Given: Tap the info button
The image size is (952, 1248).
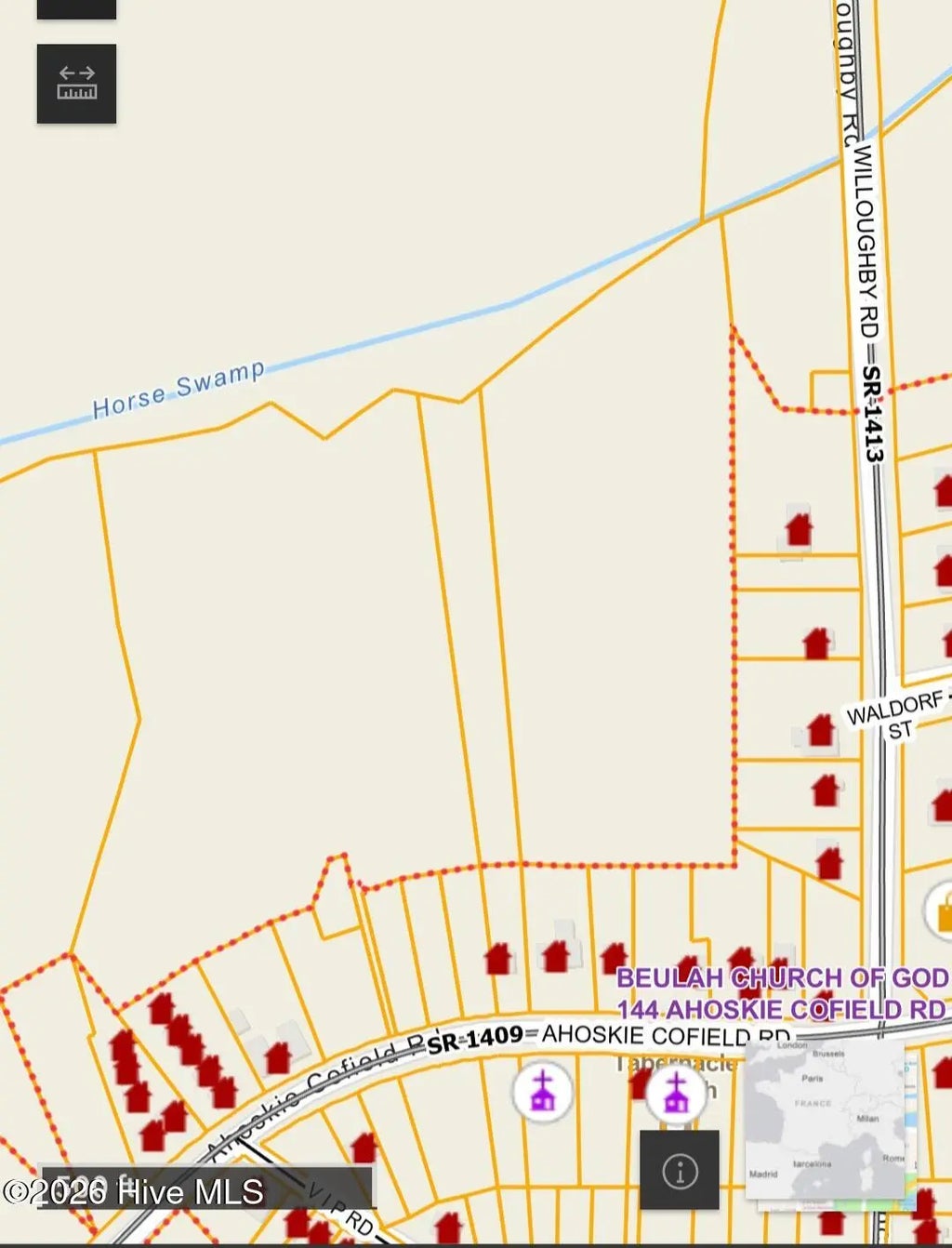Looking at the screenshot, I should tap(679, 1170).
